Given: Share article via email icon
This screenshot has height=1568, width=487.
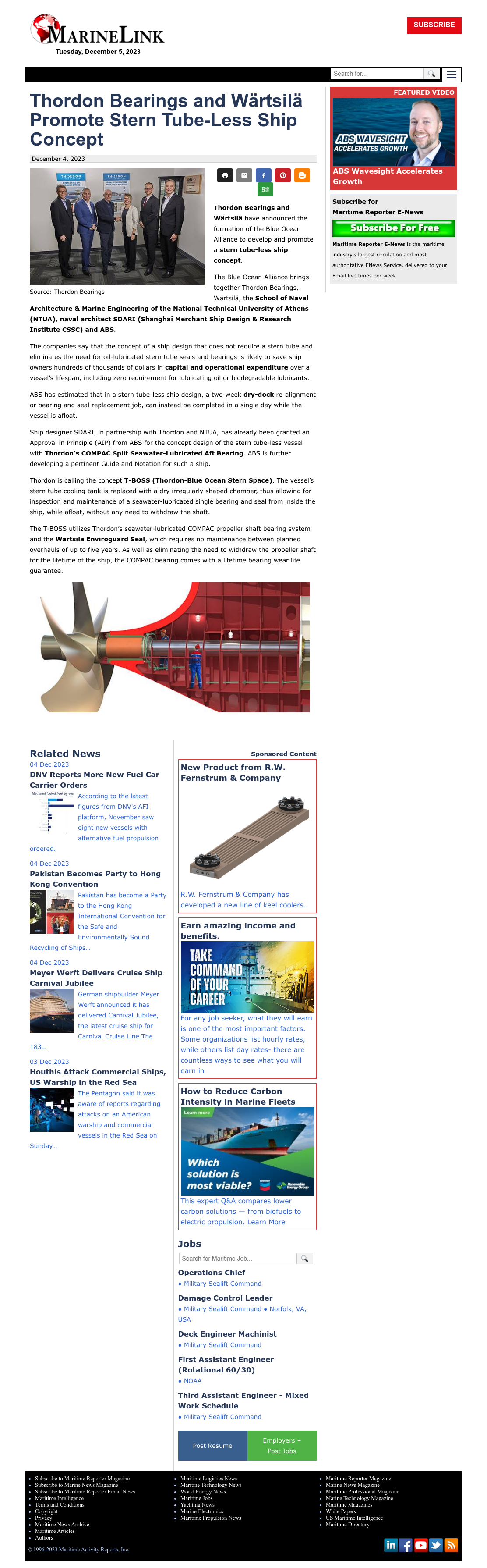Looking at the screenshot, I should pyautogui.click(x=244, y=175).
